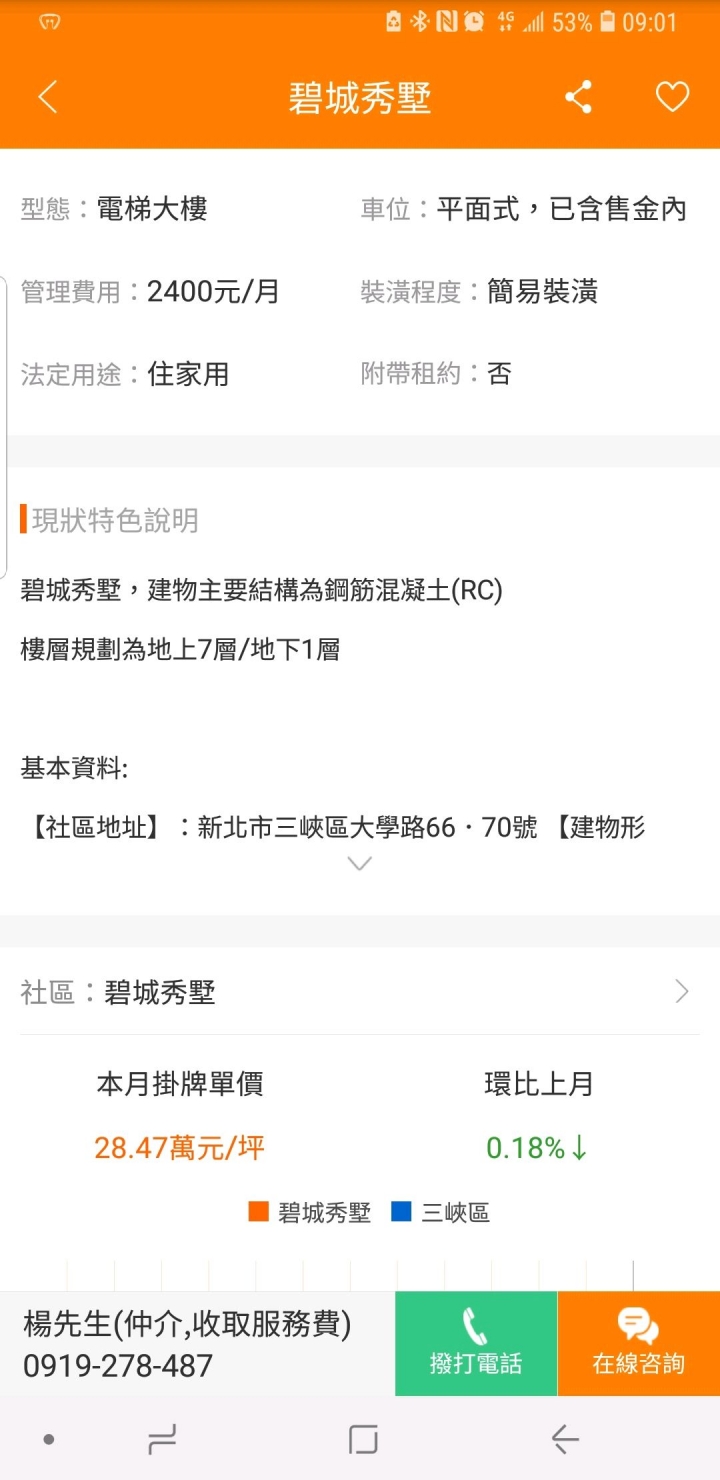The height and width of the screenshot is (1480, 720).
Task: Call the agent via 撥打電話
Action: (x=476, y=1343)
